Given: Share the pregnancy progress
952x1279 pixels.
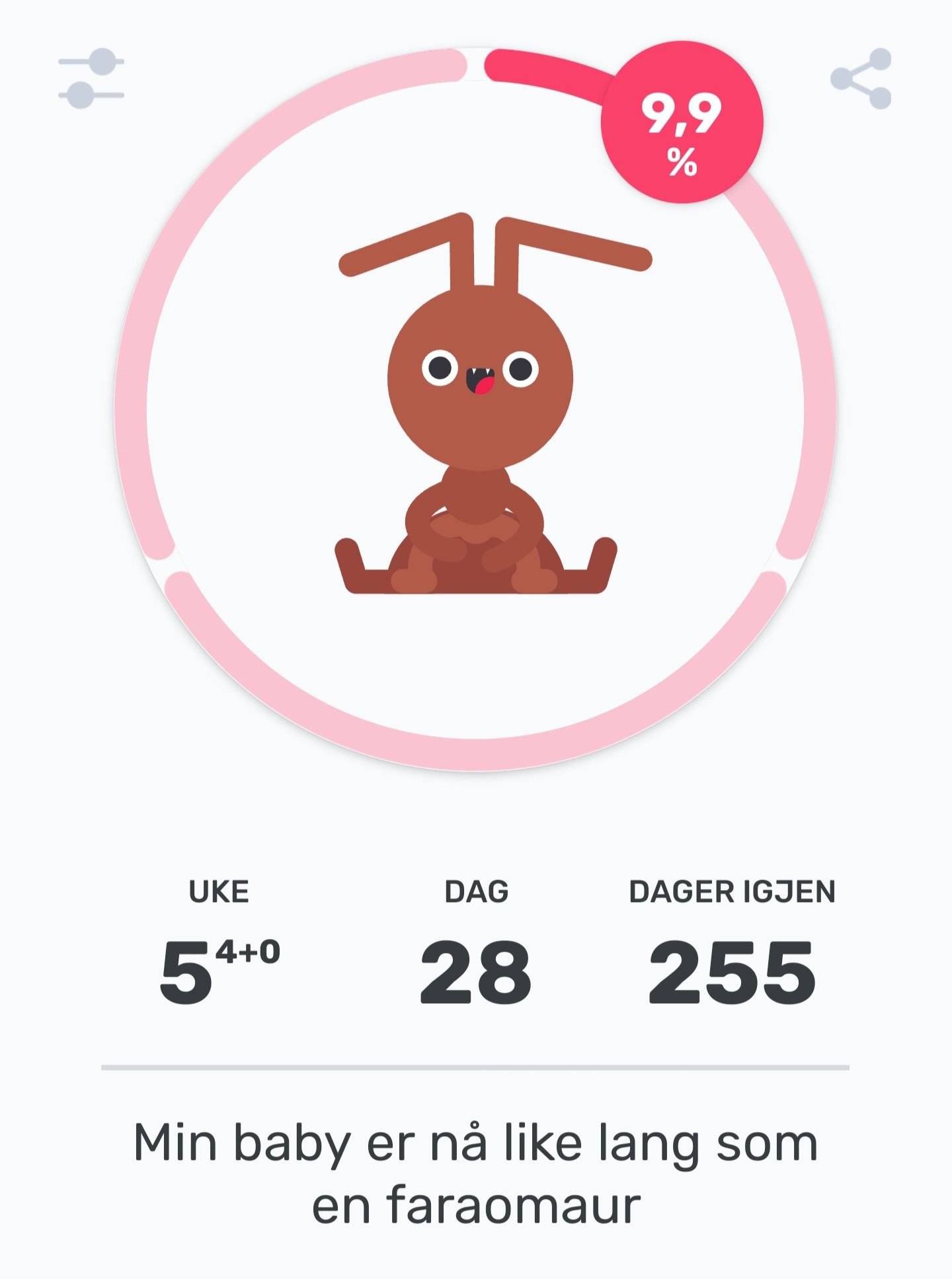Looking at the screenshot, I should 861,78.
